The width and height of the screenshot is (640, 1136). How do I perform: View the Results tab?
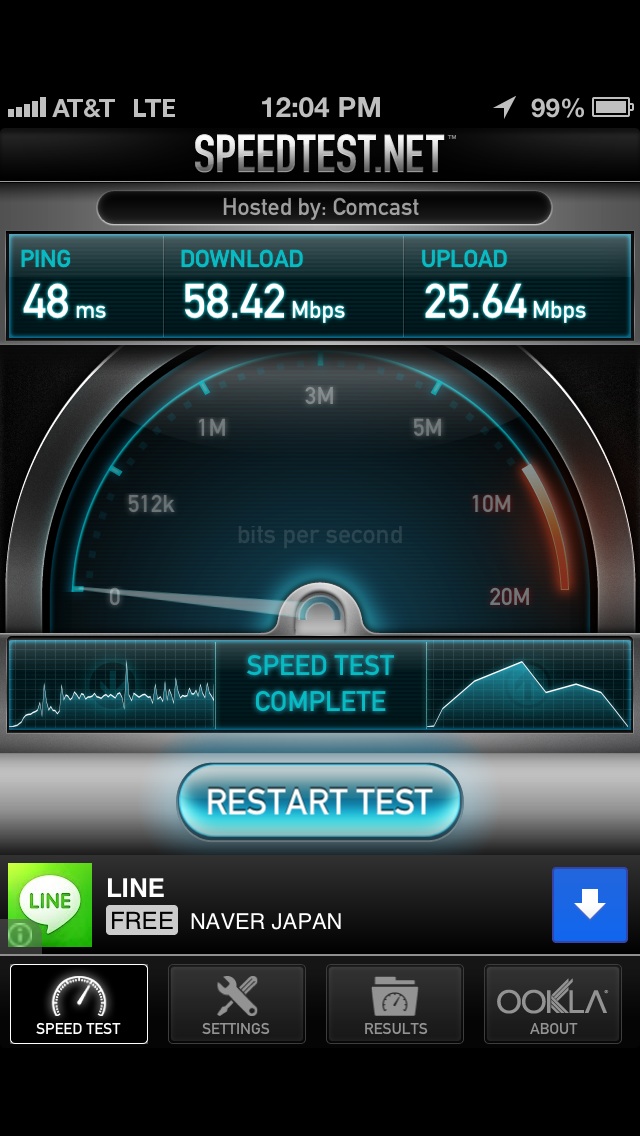(395, 1004)
